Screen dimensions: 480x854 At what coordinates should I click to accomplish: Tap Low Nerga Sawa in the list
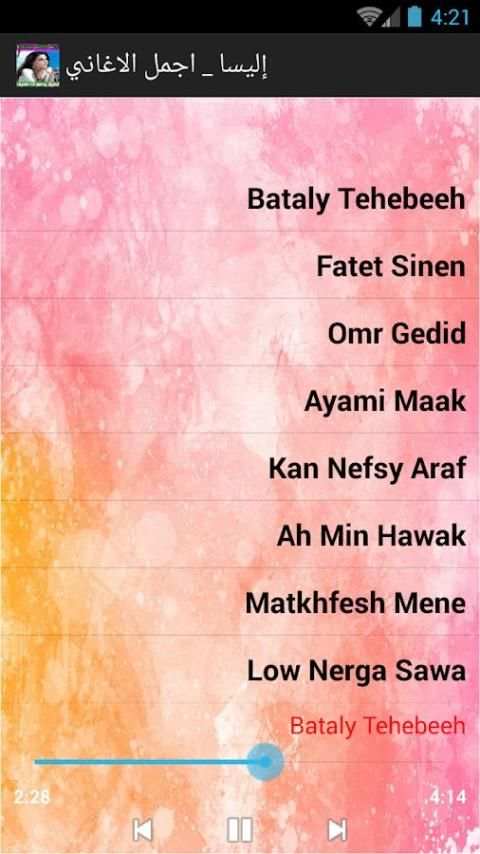tap(240, 669)
